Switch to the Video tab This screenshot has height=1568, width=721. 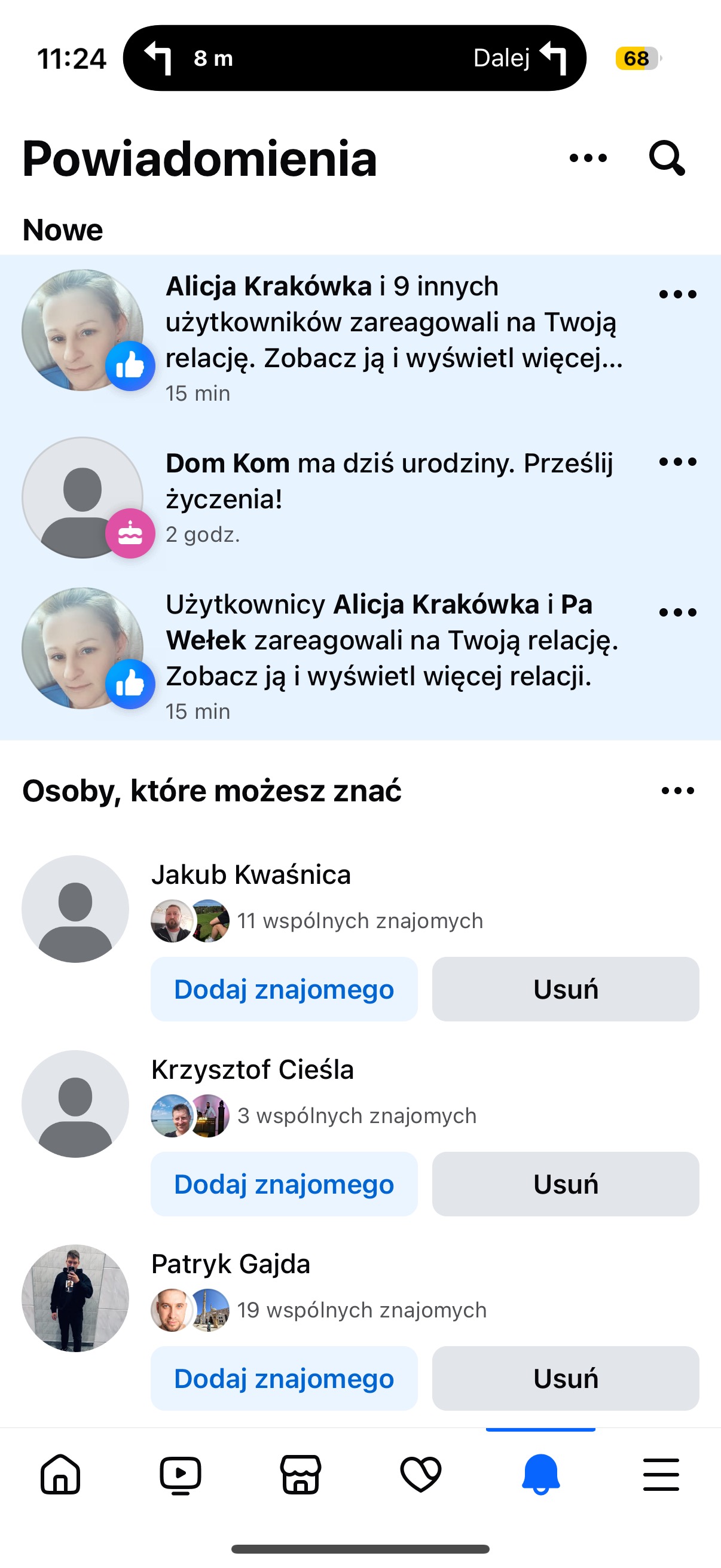pyautogui.click(x=180, y=1474)
